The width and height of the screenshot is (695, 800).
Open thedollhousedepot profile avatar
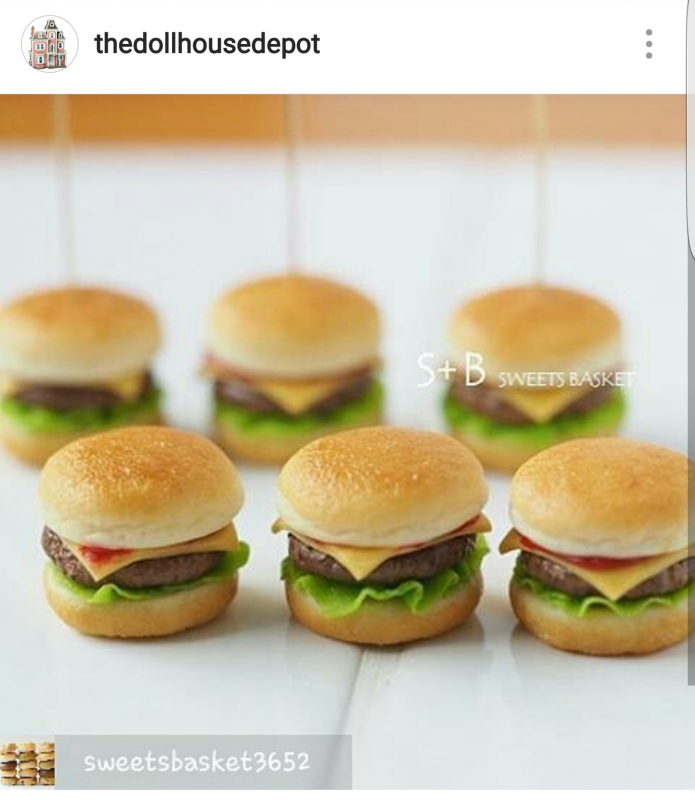coord(49,44)
